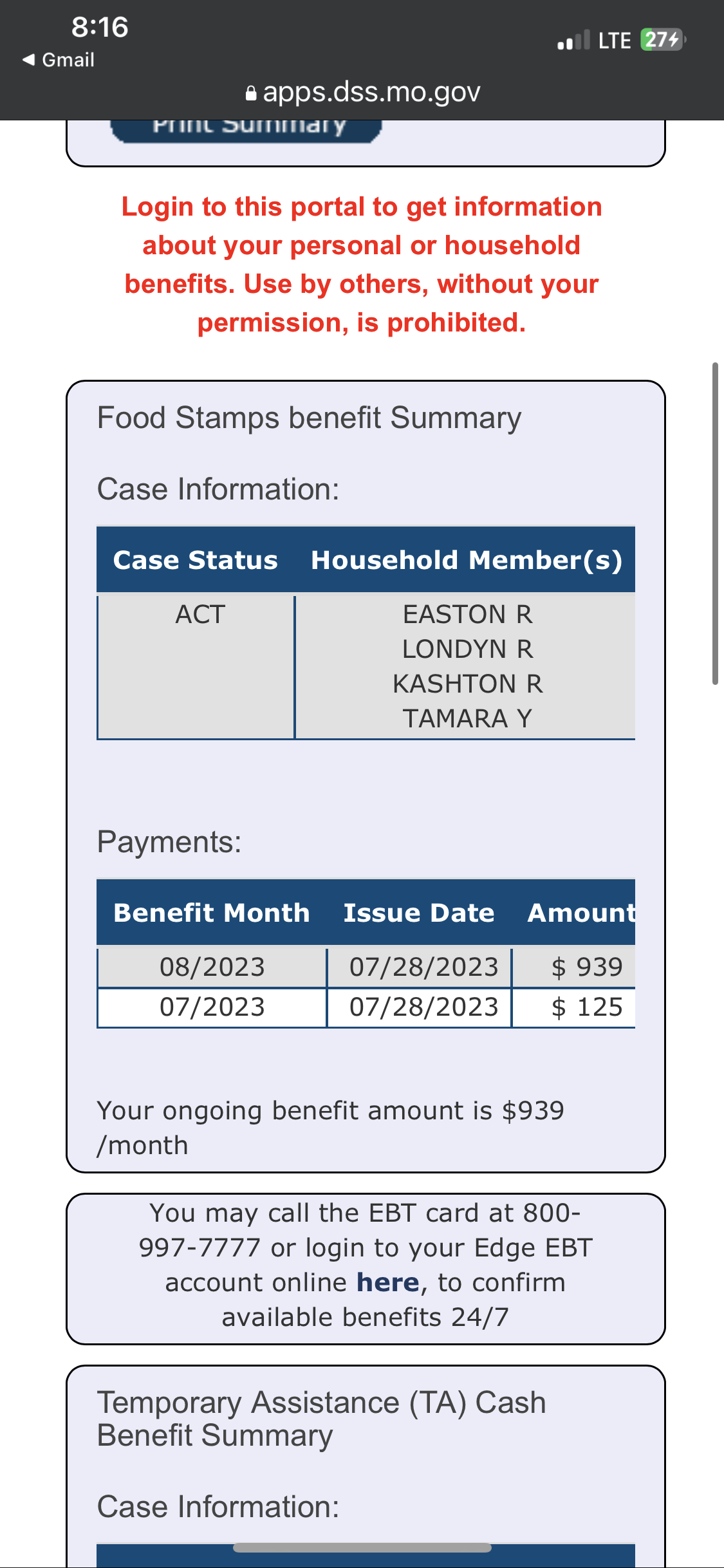The height and width of the screenshot is (1568, 724).
Task: Tap the apps.dss.mo.gov address bar
Action: pos(363,92)
